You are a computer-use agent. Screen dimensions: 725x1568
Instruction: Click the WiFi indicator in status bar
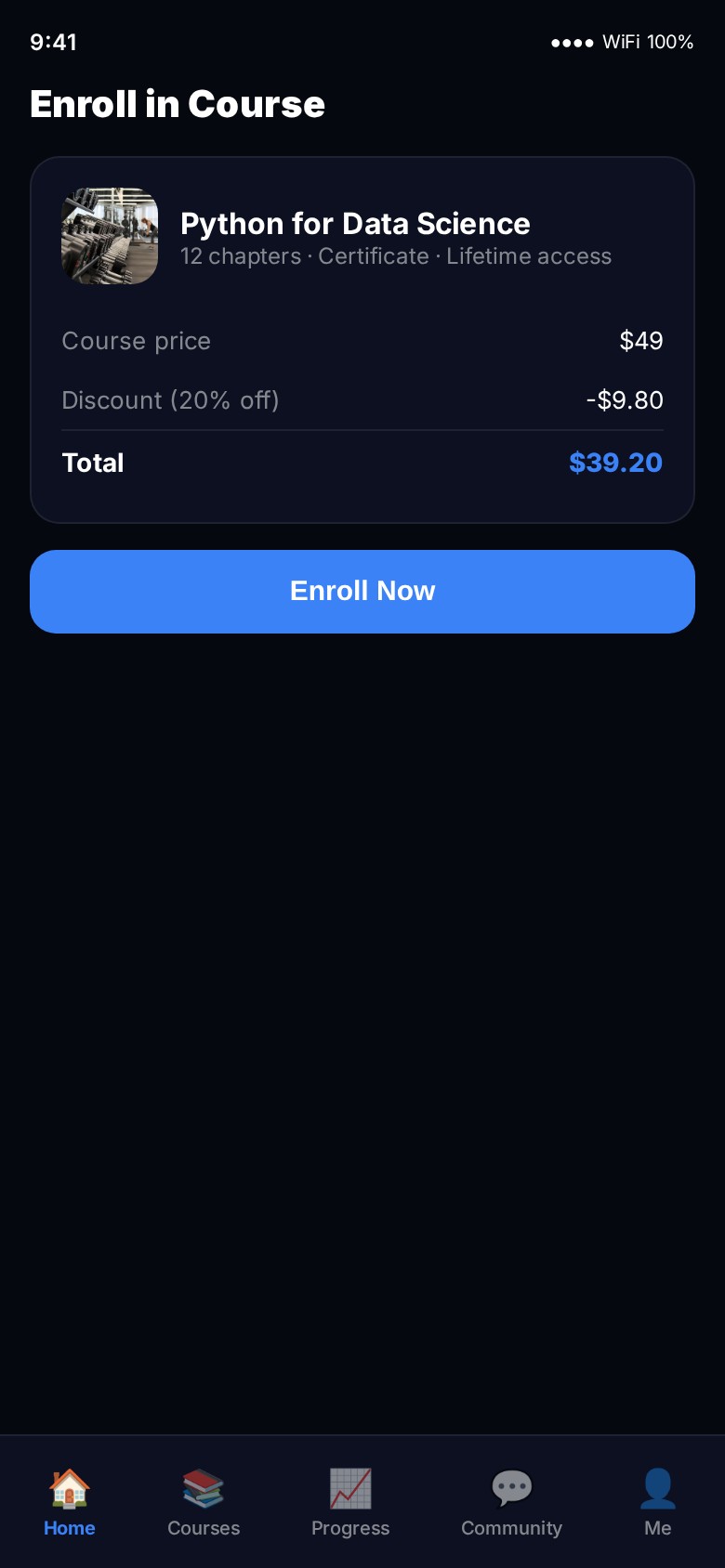pyautogui.click(x=621, y=42)
